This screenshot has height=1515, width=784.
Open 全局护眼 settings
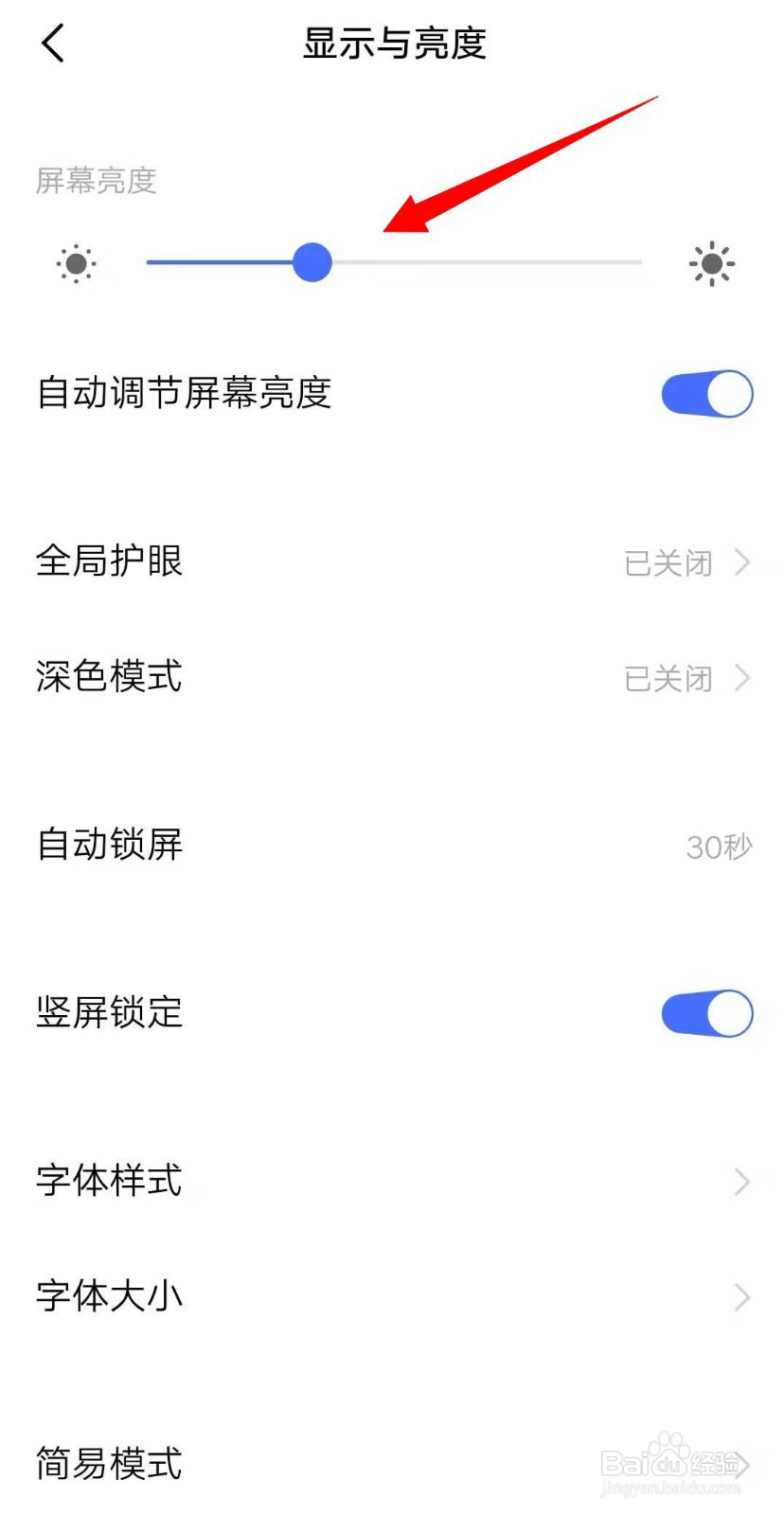(x=392, y=561)
